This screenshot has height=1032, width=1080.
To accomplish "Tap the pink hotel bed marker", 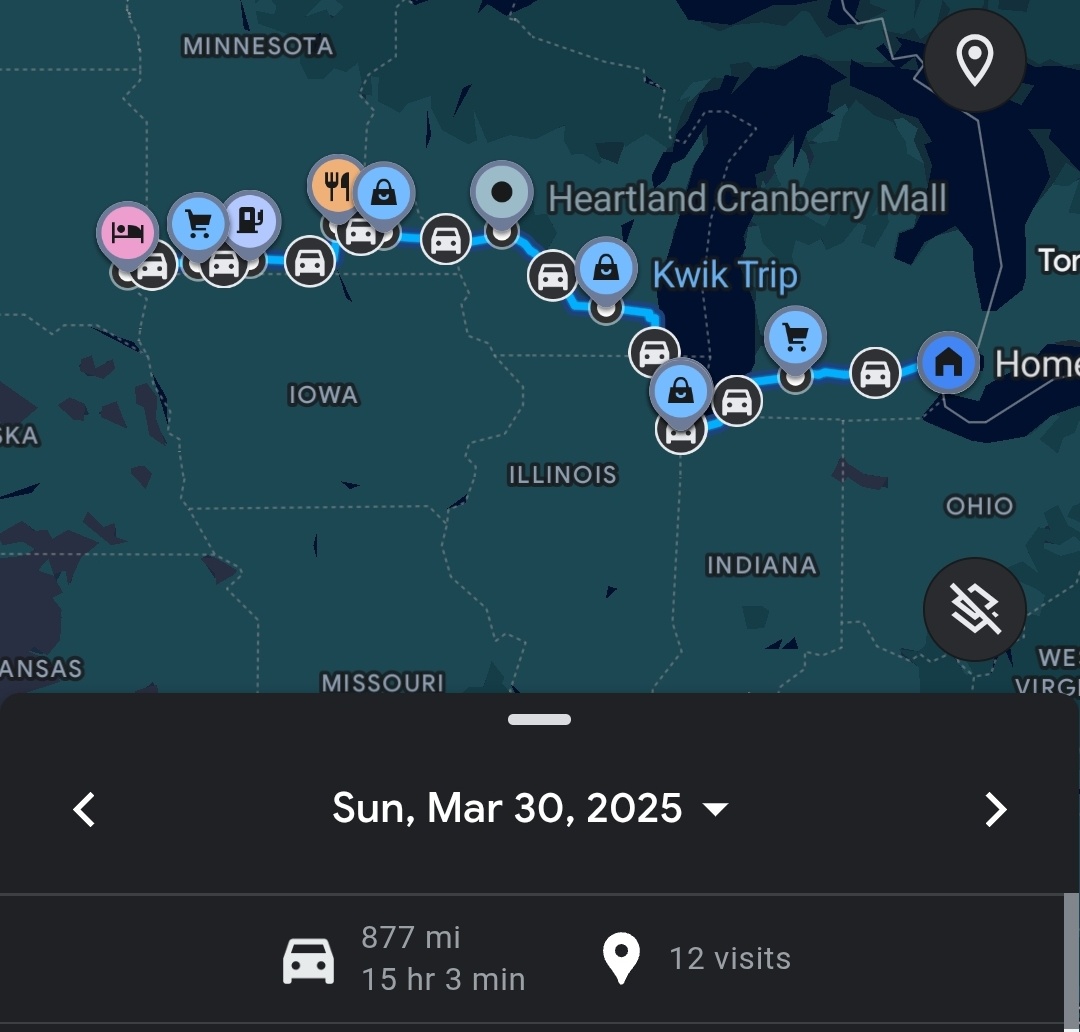I will click(x=128, y=232).
